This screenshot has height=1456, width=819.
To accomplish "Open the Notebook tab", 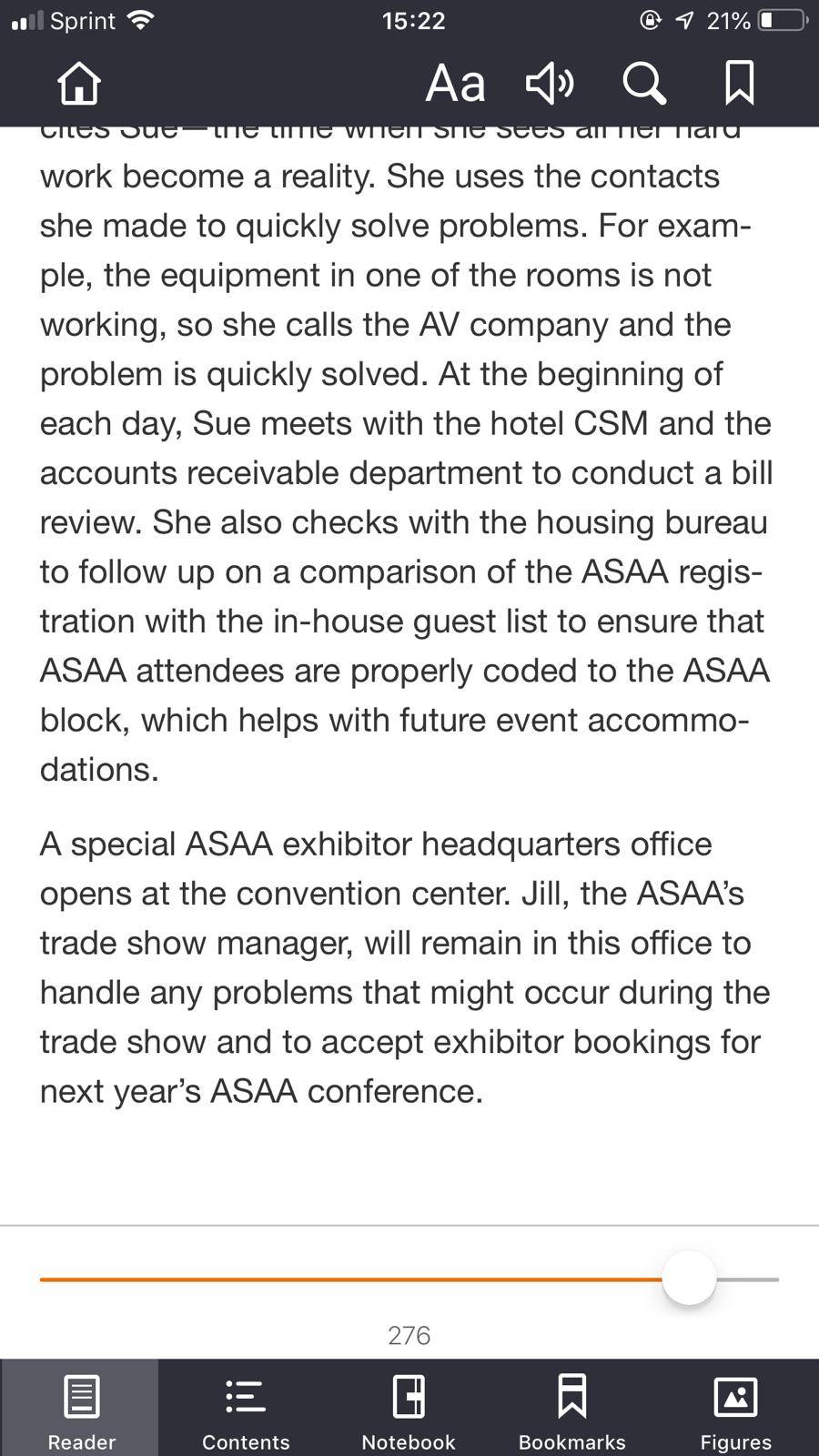I will click(409, 1409).
